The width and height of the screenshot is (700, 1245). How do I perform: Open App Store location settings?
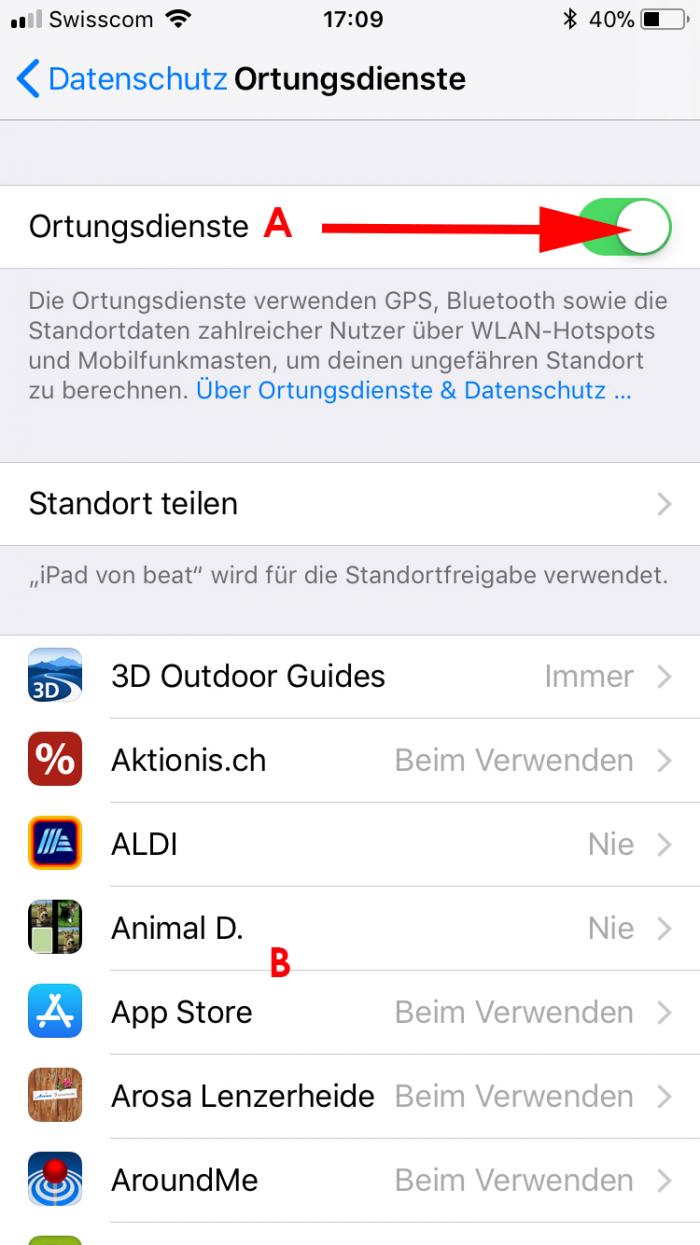tap(350, 1013)
